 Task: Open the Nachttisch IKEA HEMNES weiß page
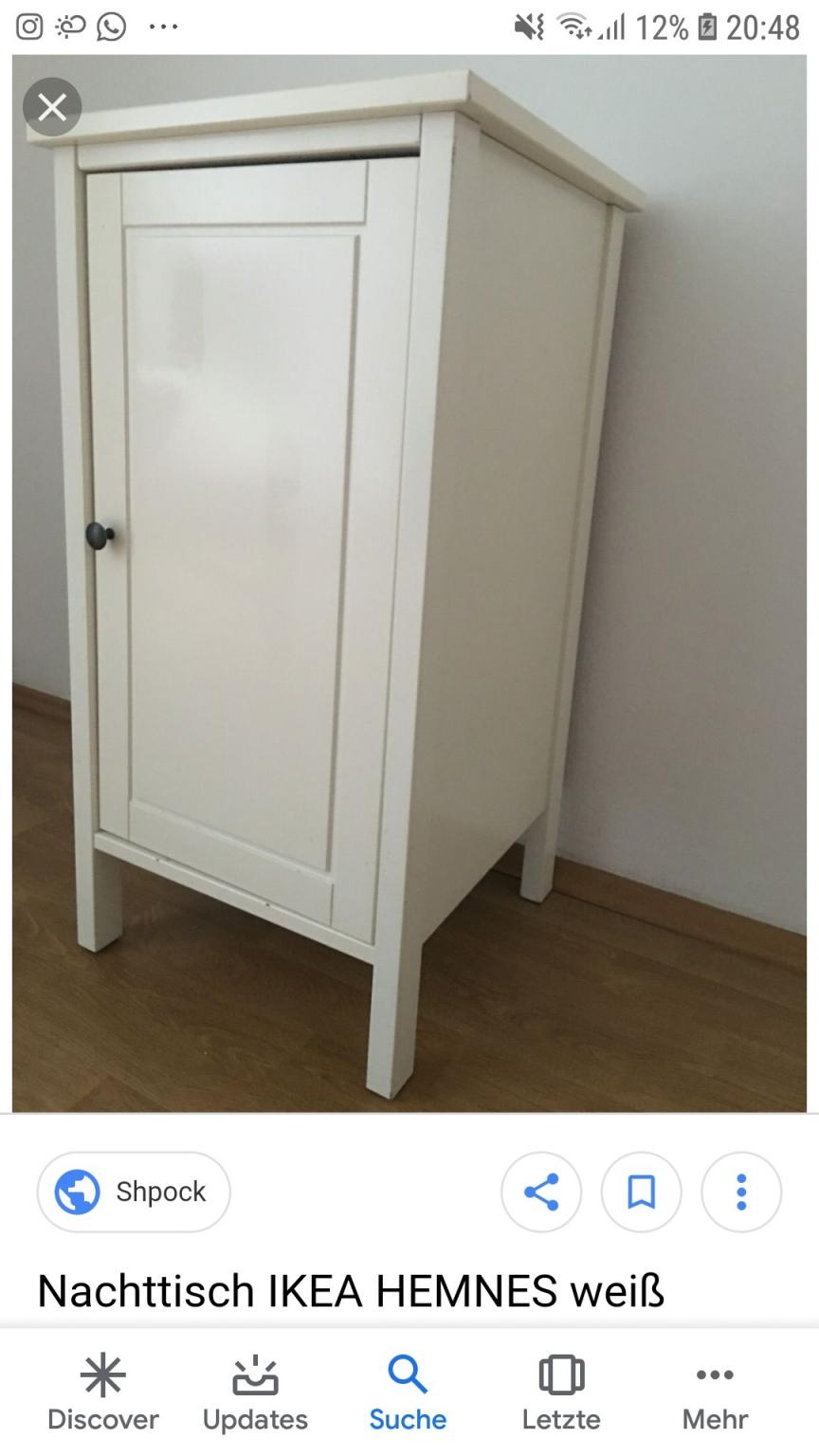[x=351, y=1291]
